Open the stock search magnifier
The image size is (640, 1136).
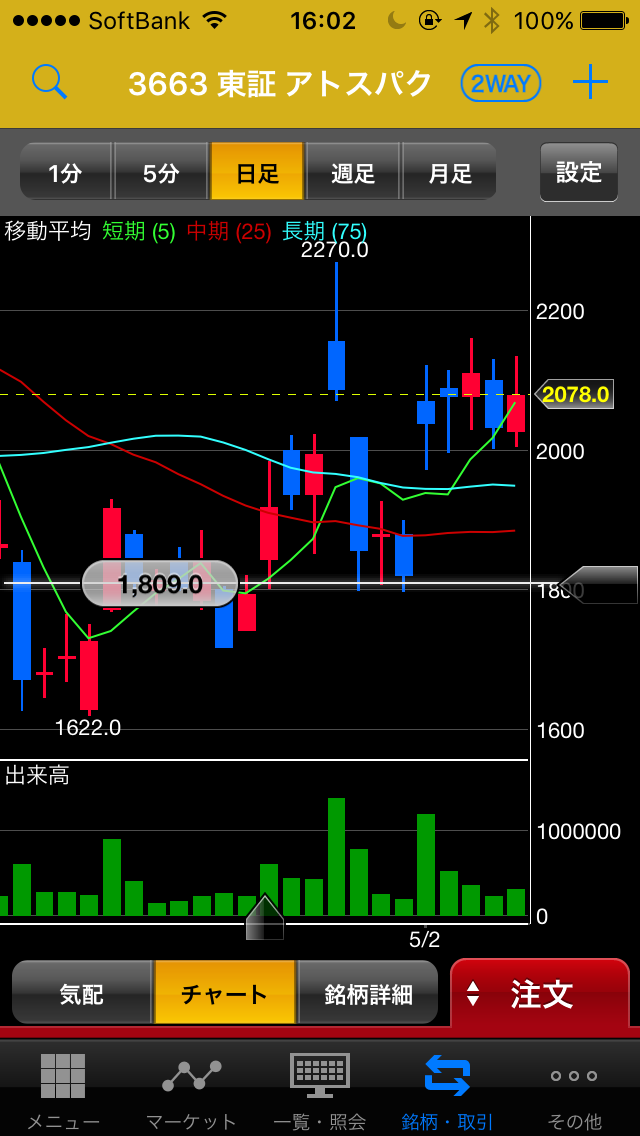pos(49,82)
